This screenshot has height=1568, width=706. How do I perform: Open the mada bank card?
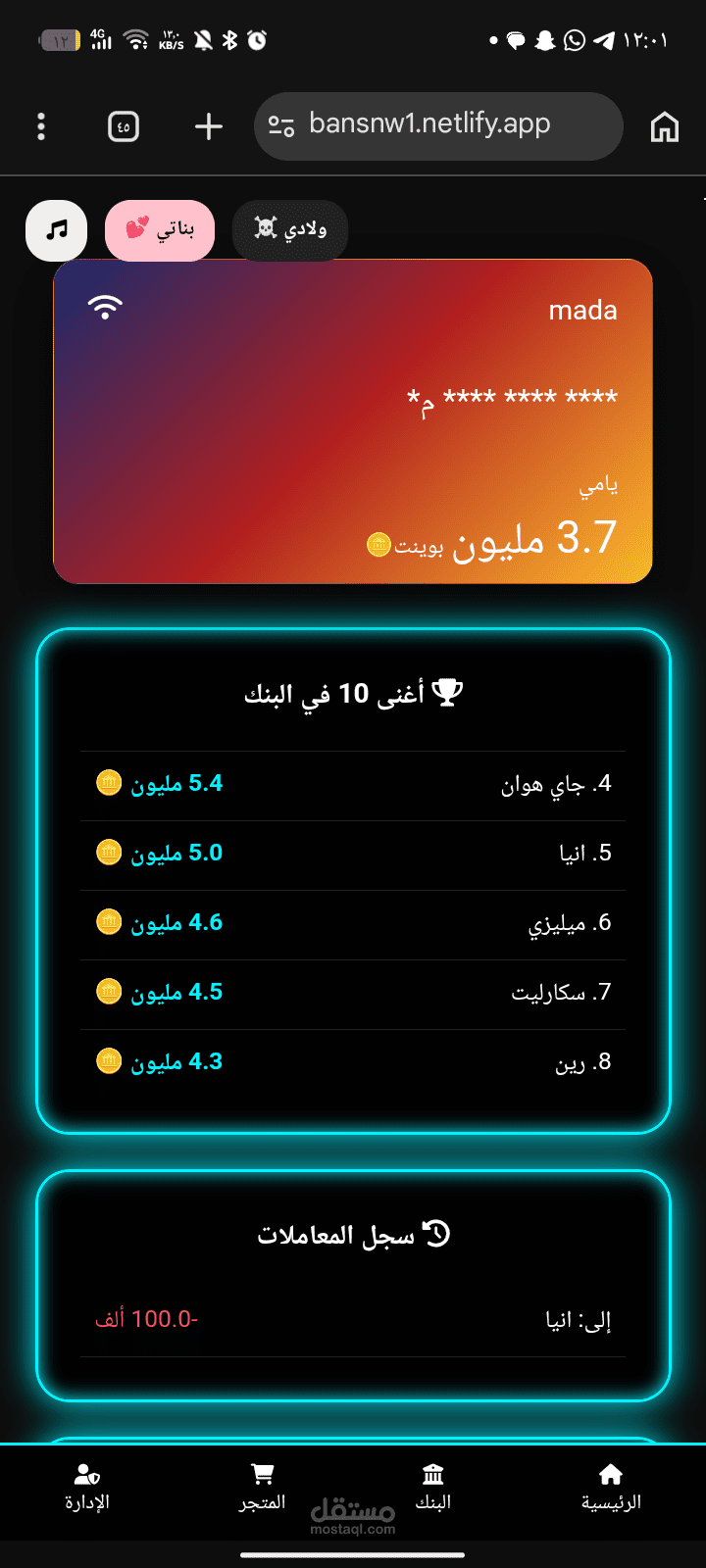353,421
